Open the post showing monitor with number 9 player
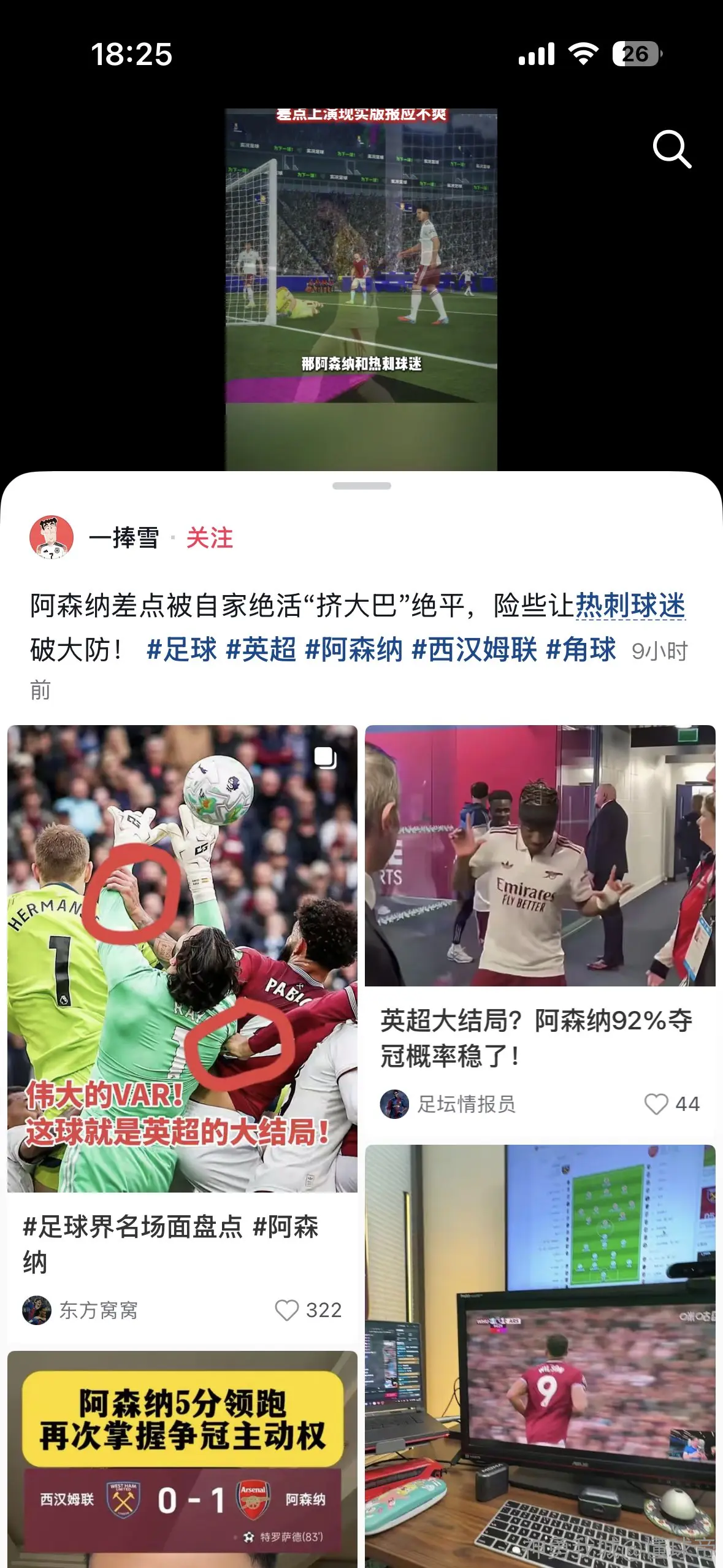Image resolution: width=723 pixels, height=1568 pixels. (x=540, y=1356)
